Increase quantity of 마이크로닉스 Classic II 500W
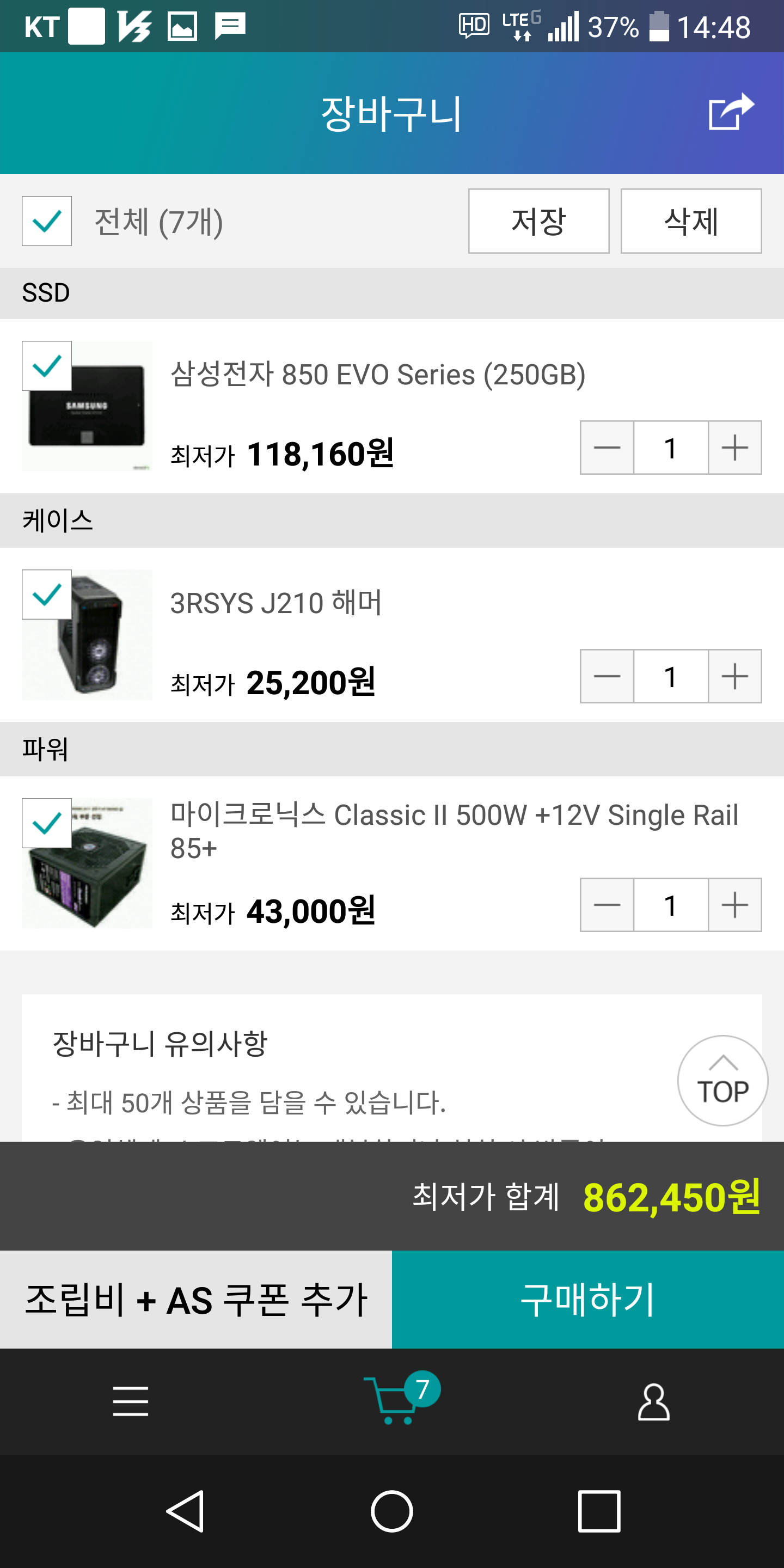 [x=734, y=905]
